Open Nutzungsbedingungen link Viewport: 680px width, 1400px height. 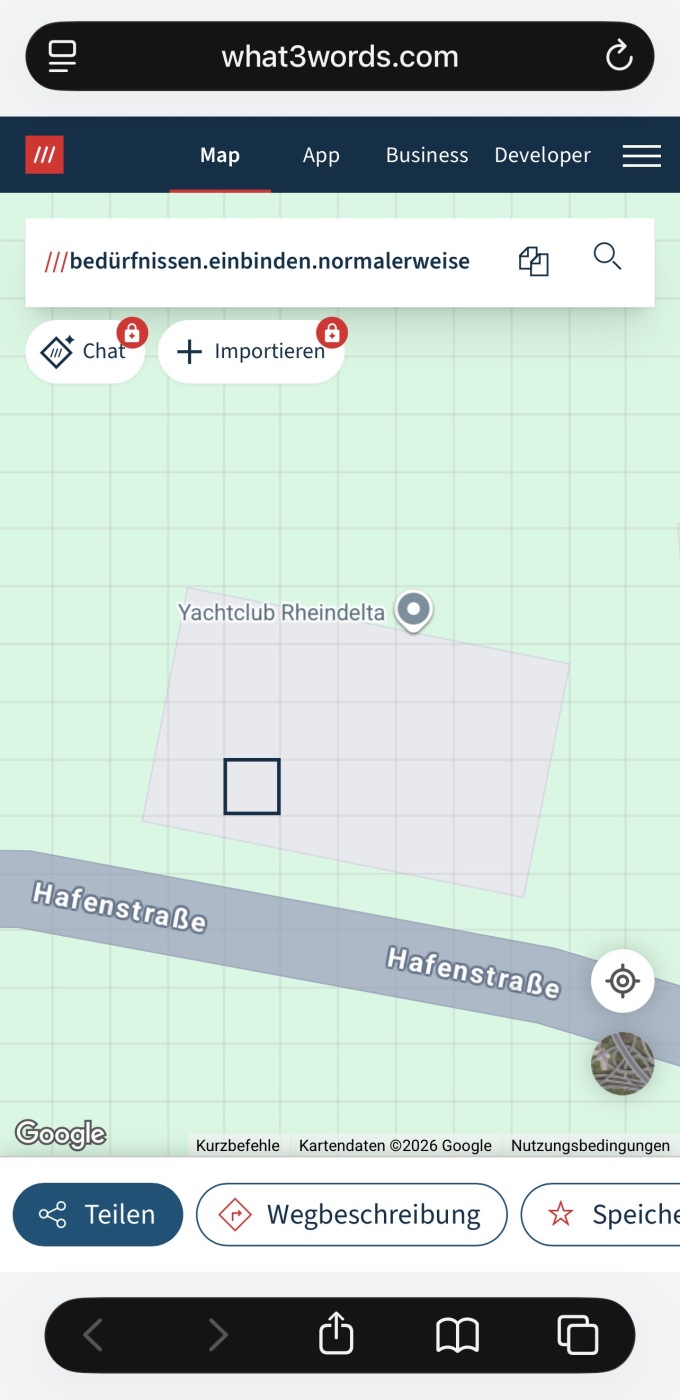click(x=590, y=1146)
